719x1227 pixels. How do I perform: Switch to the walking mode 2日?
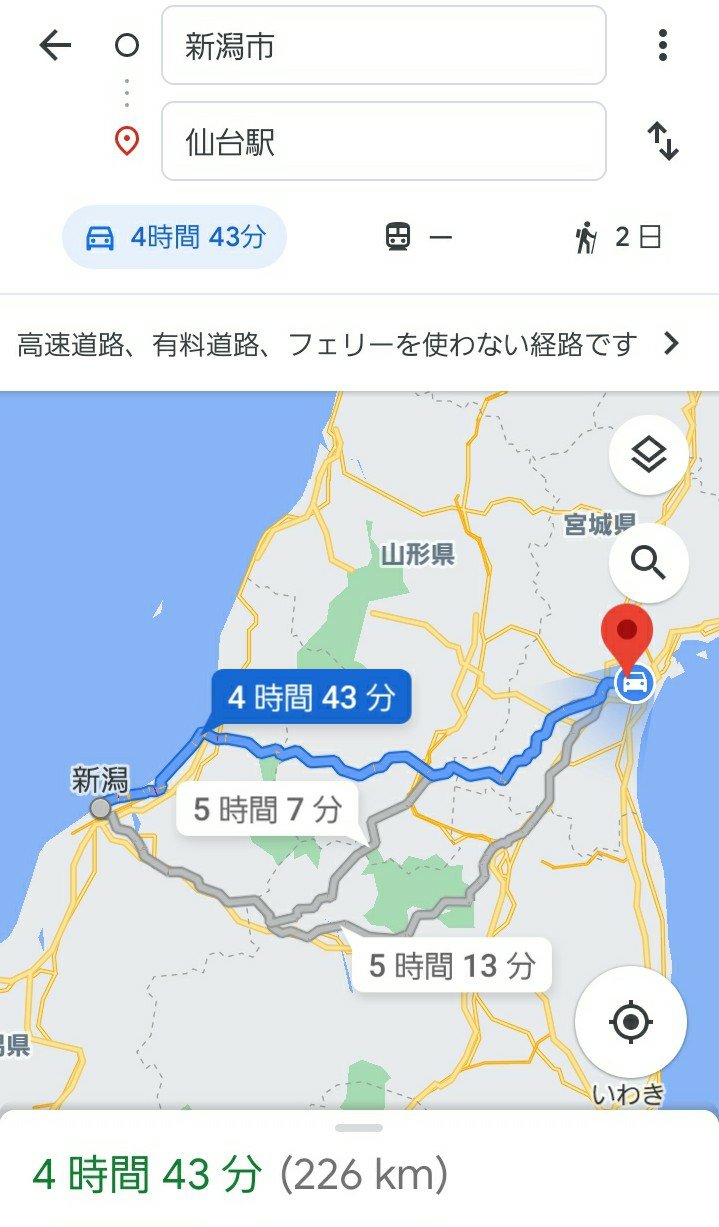(x=618, y=238)
